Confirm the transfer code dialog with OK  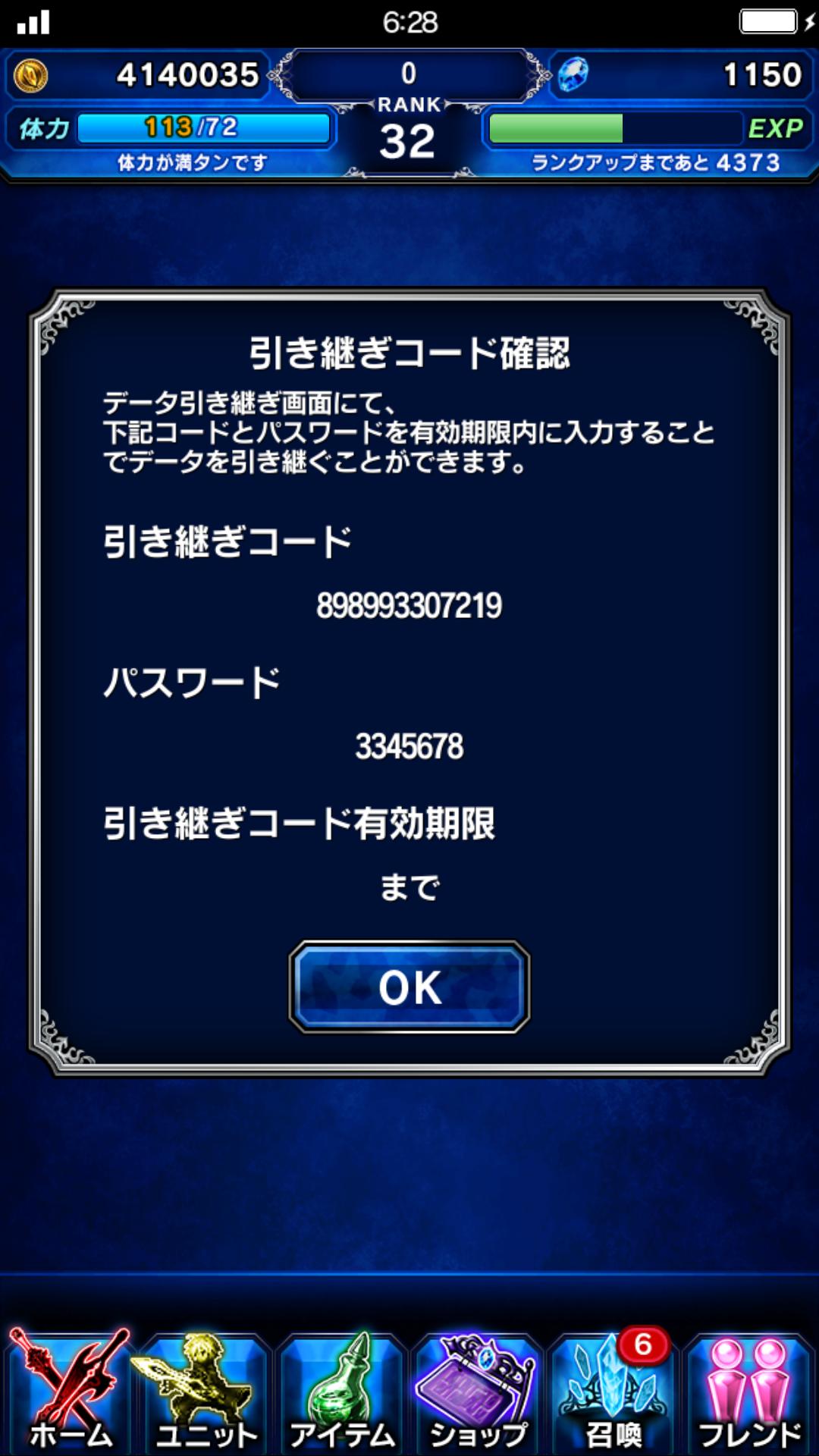409,987
